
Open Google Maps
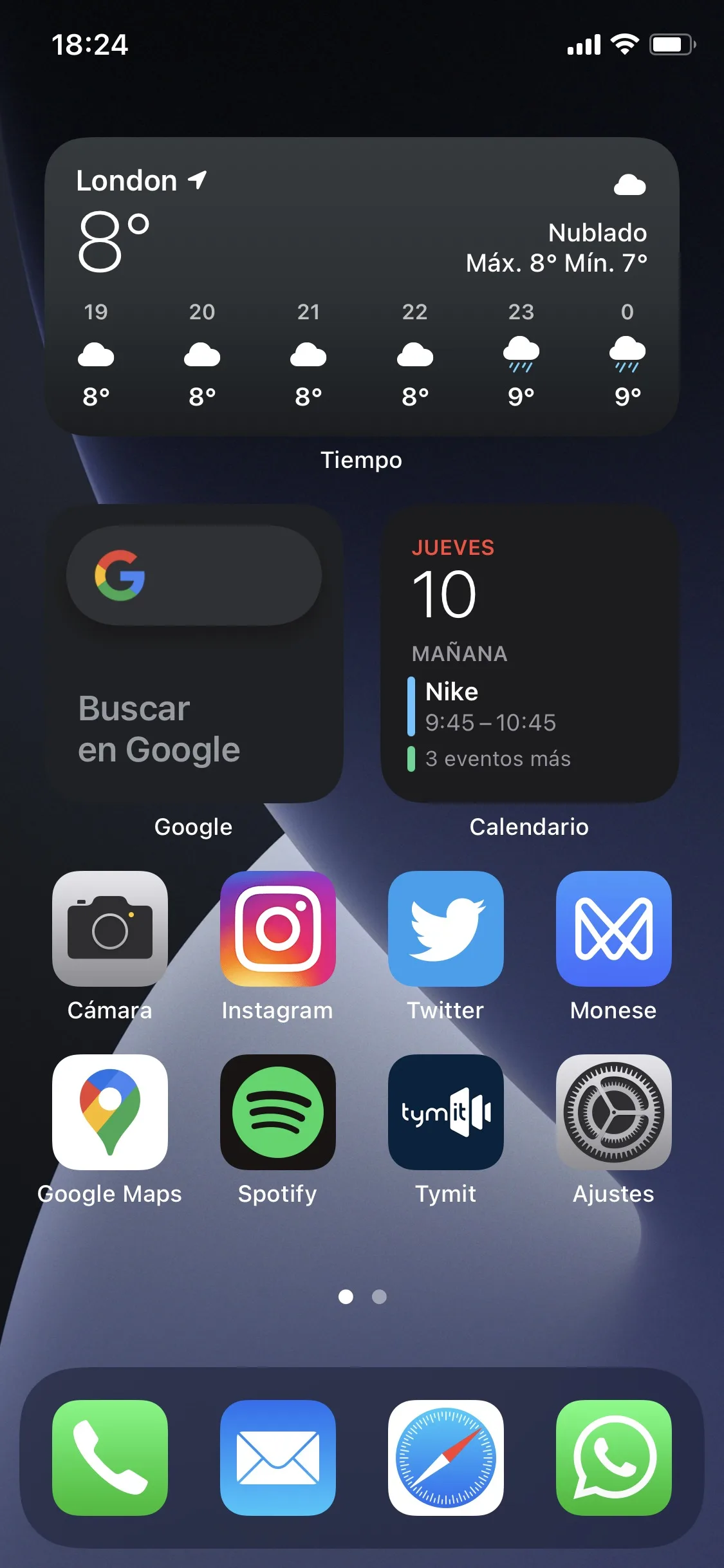click(110, 1112)
